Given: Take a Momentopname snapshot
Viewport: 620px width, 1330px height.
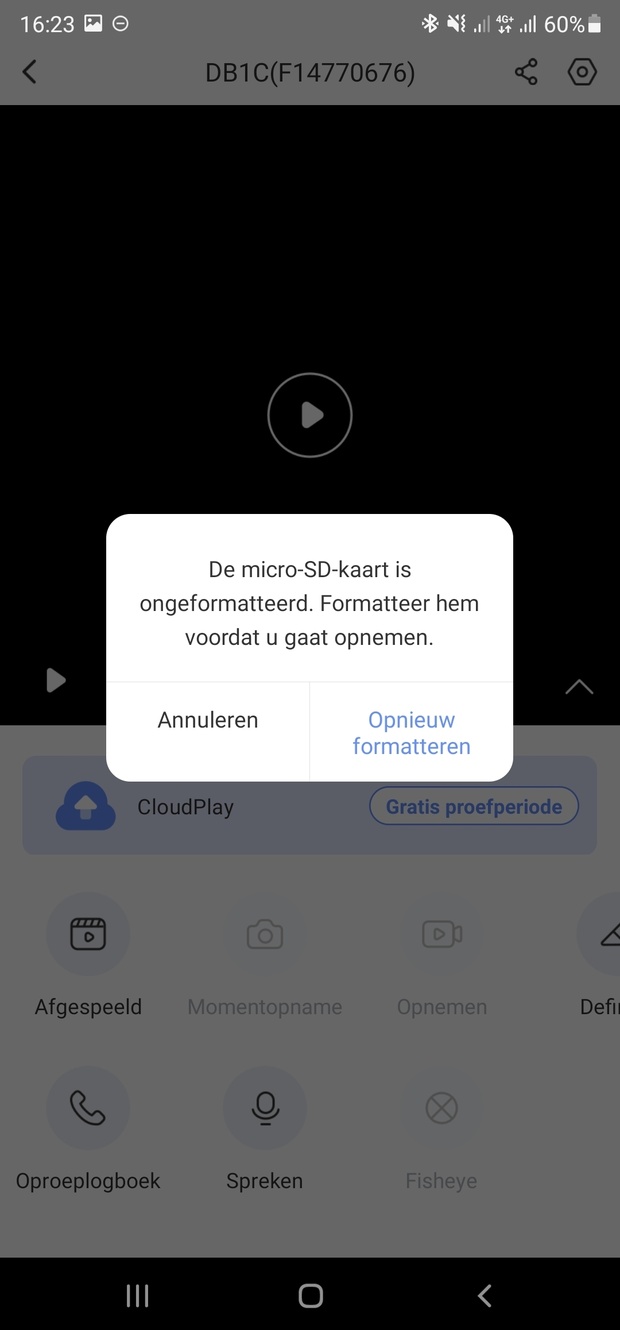Looking at the screenshot, I should [x=265, y=935].
